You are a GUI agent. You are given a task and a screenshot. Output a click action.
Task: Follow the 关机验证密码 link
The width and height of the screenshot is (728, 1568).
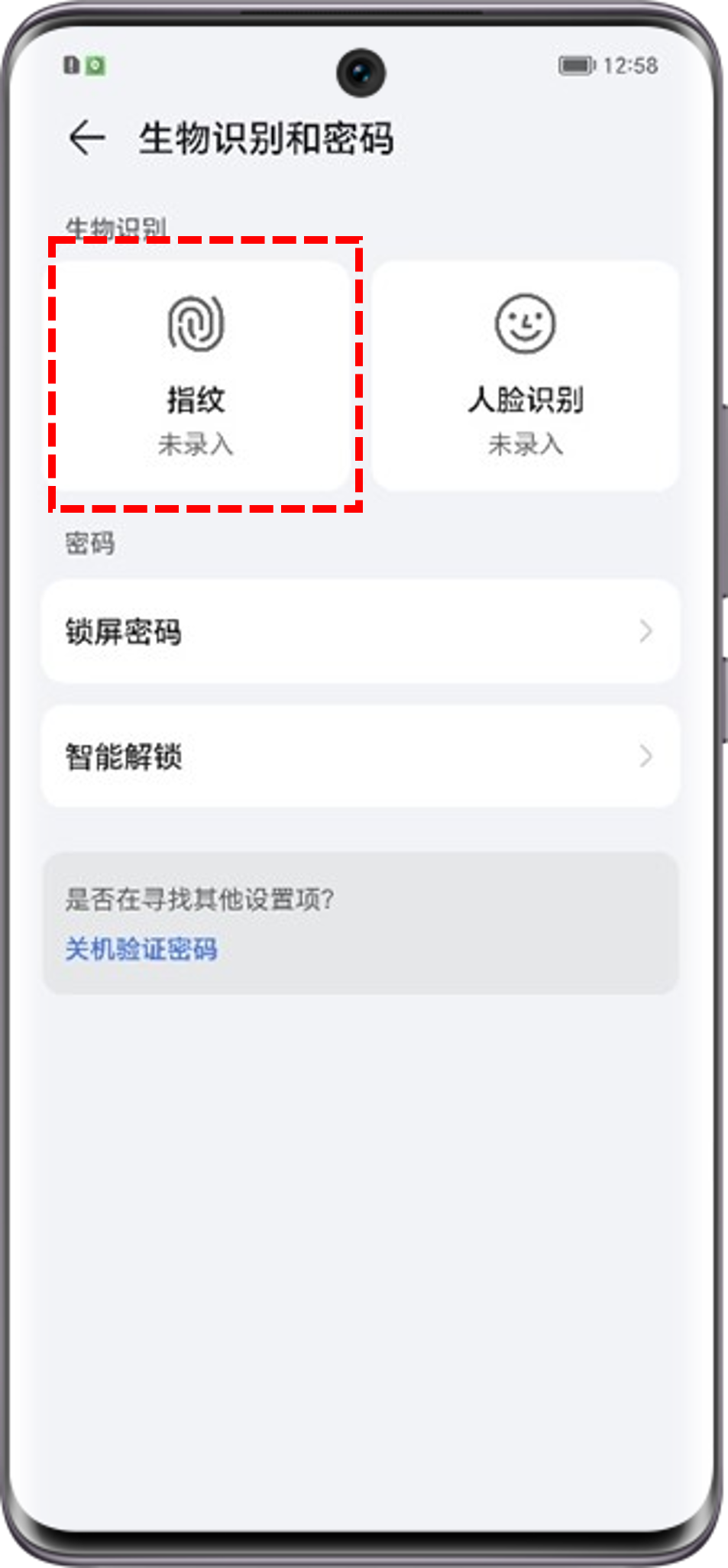(x=141, y=949)
